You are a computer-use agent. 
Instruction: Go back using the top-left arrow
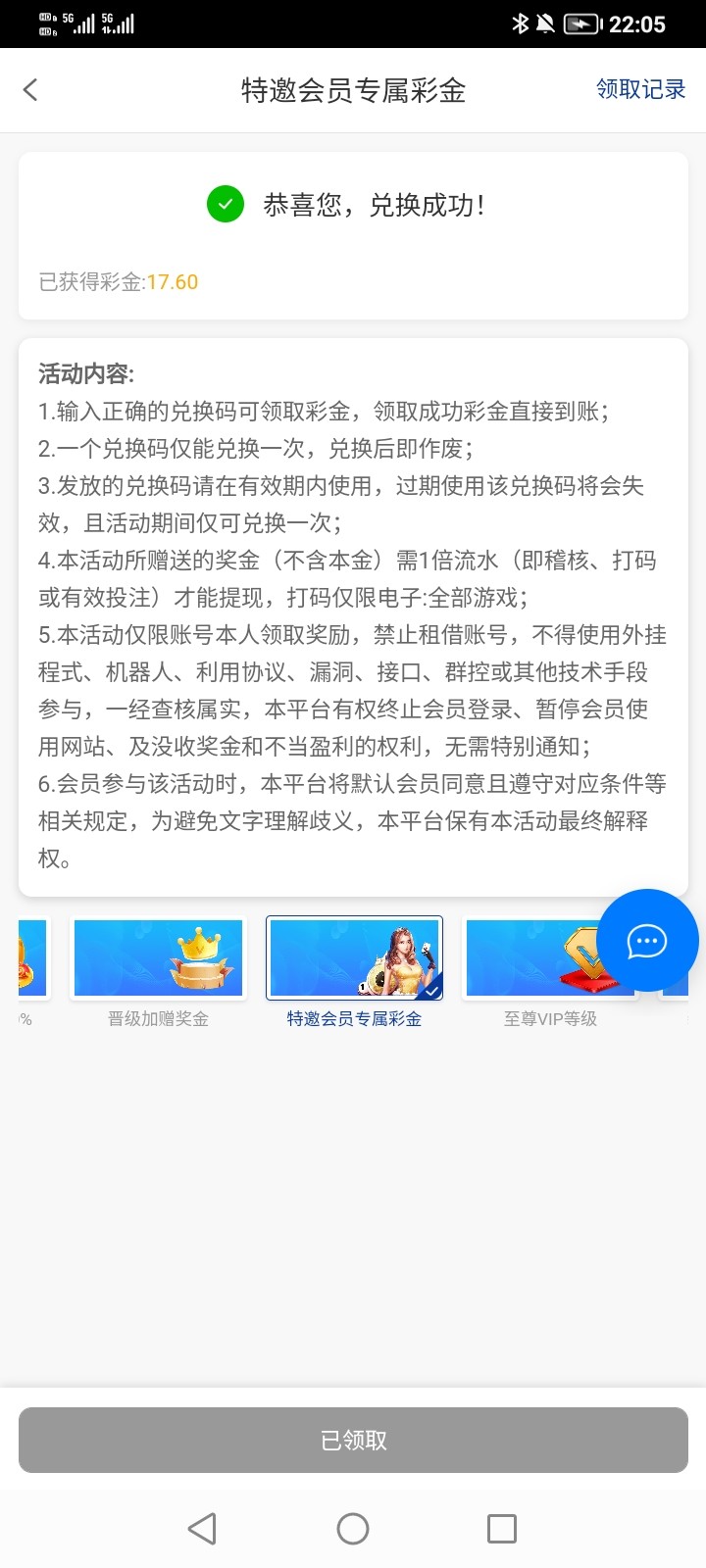click(30, 90)
